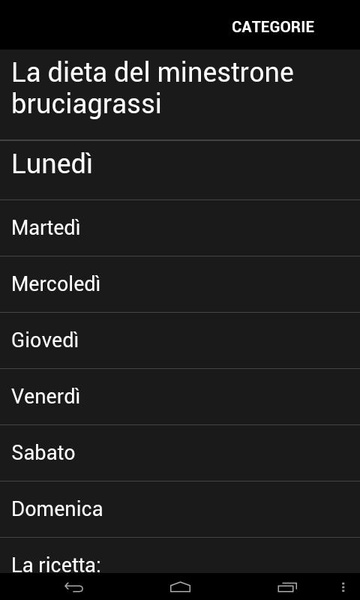Open the La ricetta row
360x600 pixels.
tap(180, 555)
